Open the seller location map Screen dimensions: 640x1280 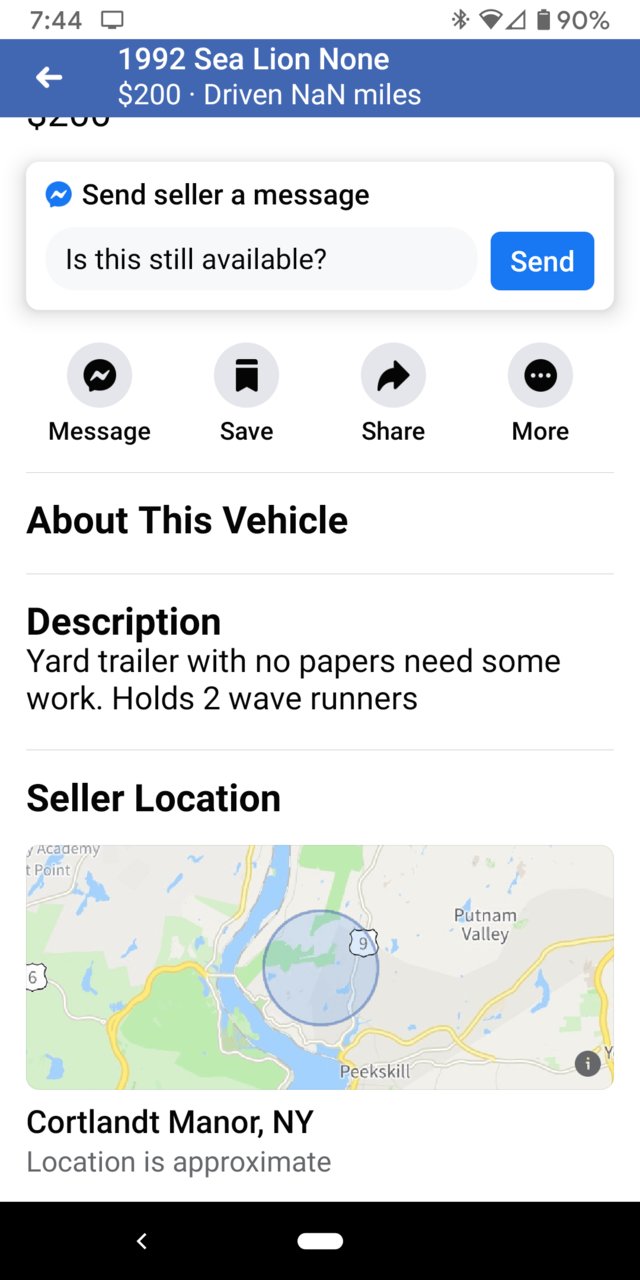point(320,967)
